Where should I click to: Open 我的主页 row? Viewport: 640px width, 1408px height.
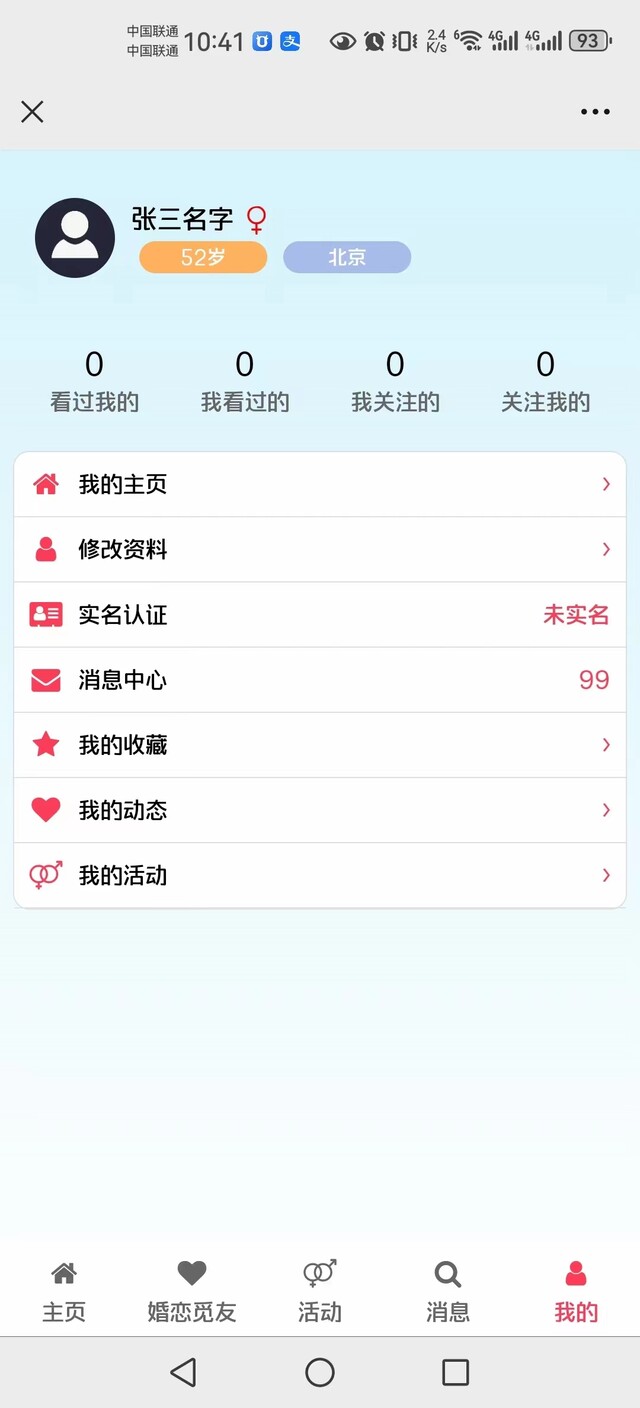(320, 485)
